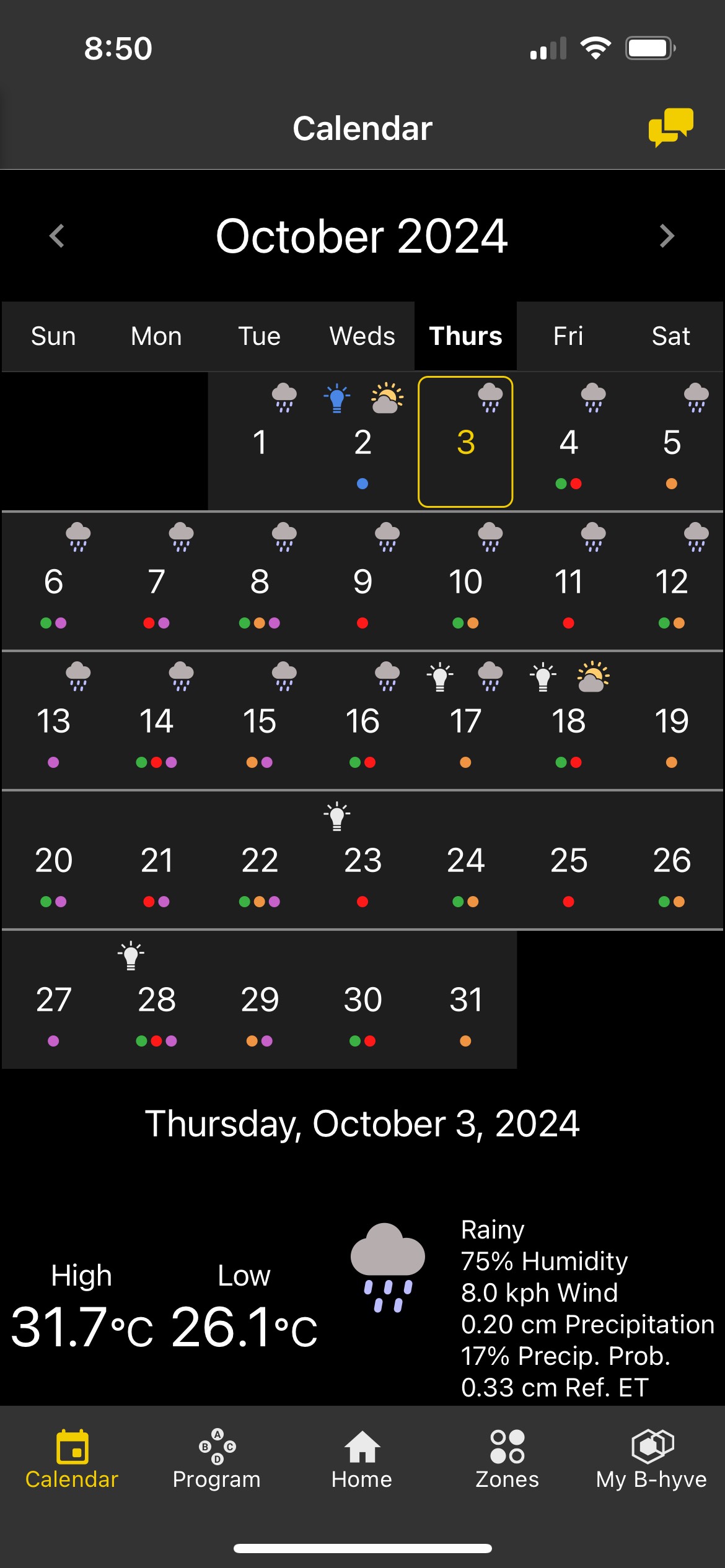725x1568 pixels.
Task: Choose October 19 in the calendar
Action: click(x=671, y=721)
